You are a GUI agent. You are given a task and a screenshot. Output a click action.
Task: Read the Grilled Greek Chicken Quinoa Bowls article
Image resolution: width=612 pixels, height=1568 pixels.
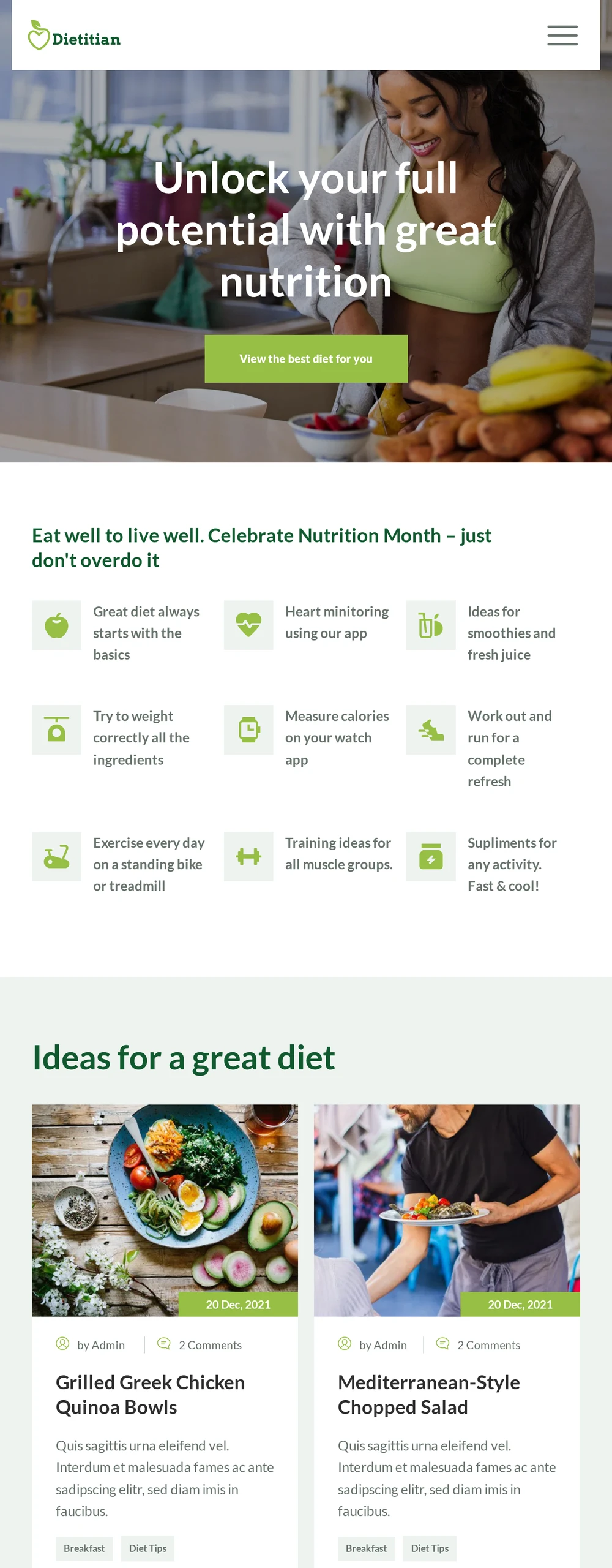[x=150, y=1395]
